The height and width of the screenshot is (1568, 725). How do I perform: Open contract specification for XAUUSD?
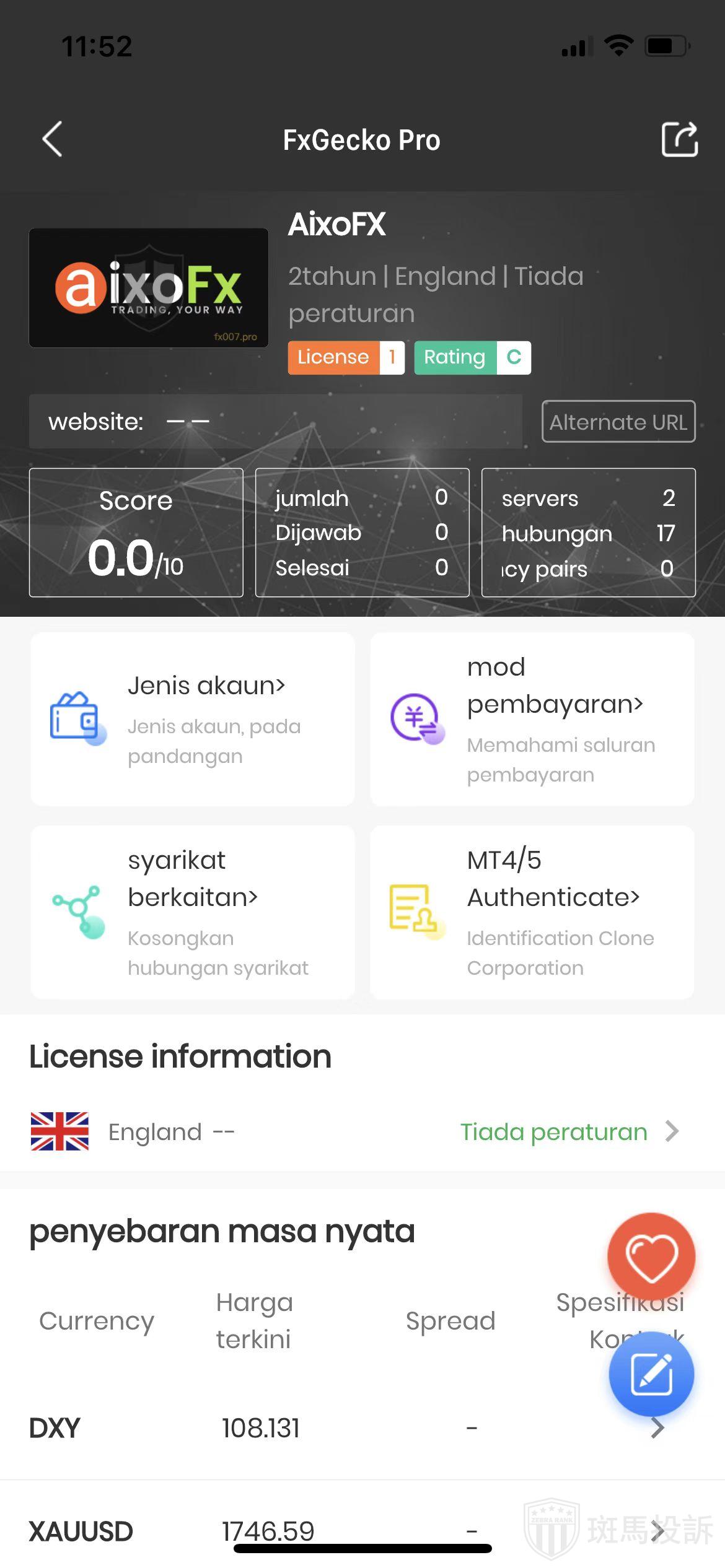click(x=657, y=1531)
